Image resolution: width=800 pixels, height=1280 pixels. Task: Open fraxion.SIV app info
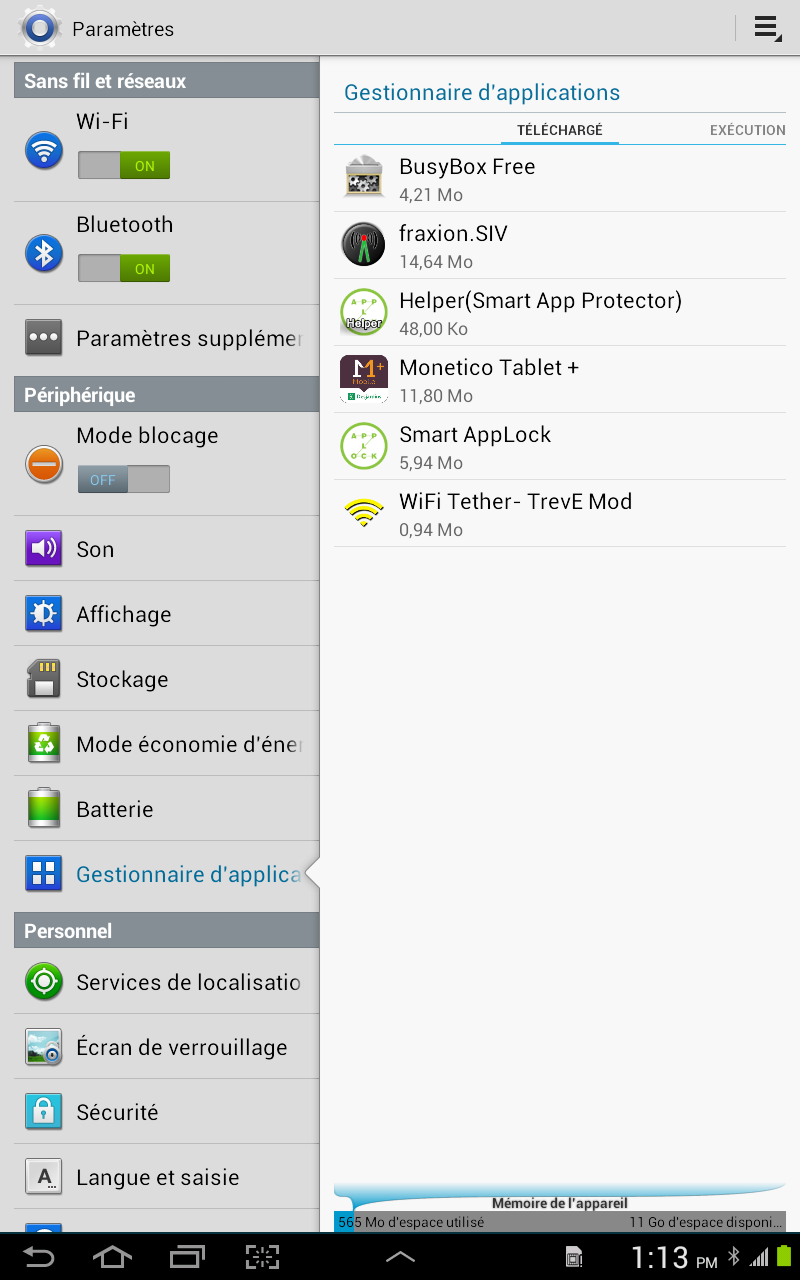click(560, 245)
